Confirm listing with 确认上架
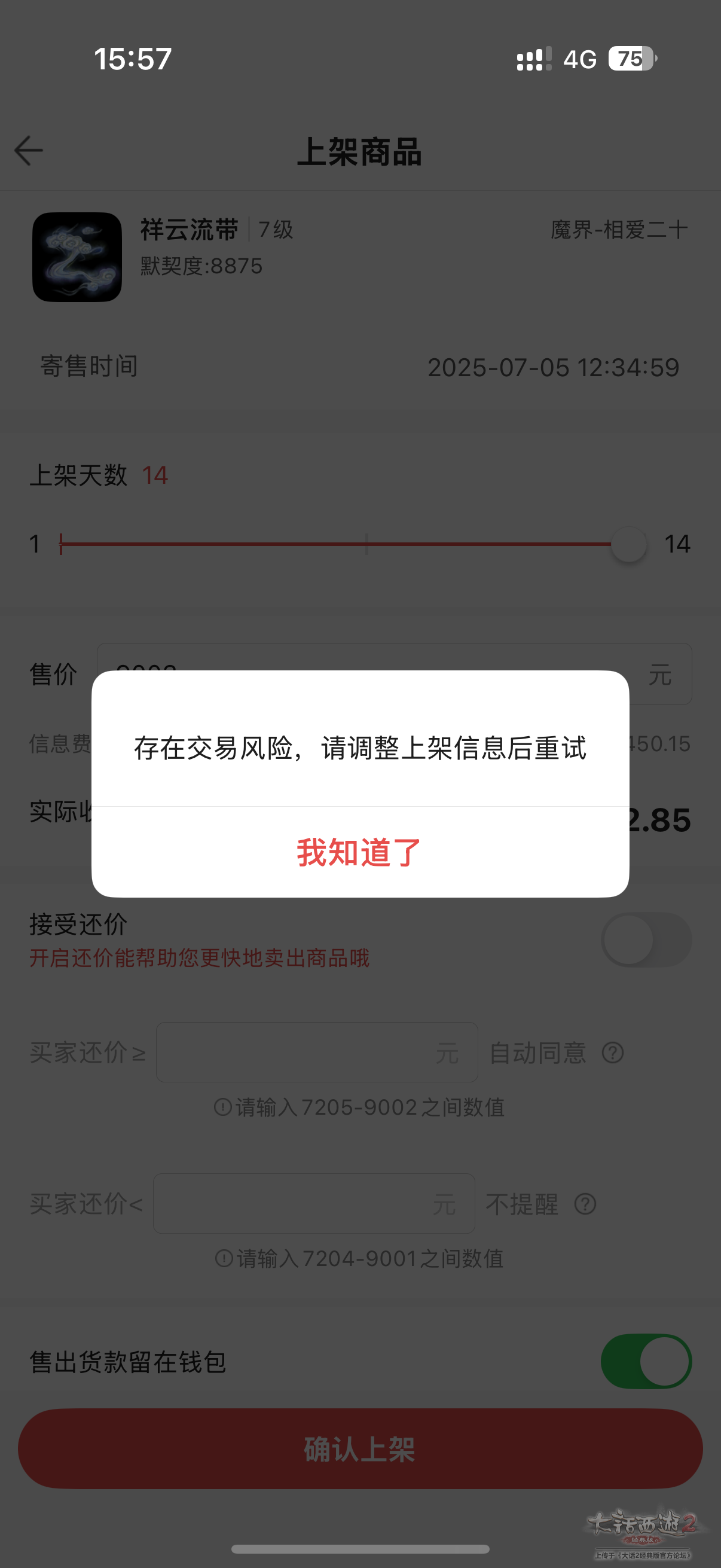This screenshot has width=721, height=1568. (x=360, y=1448)
